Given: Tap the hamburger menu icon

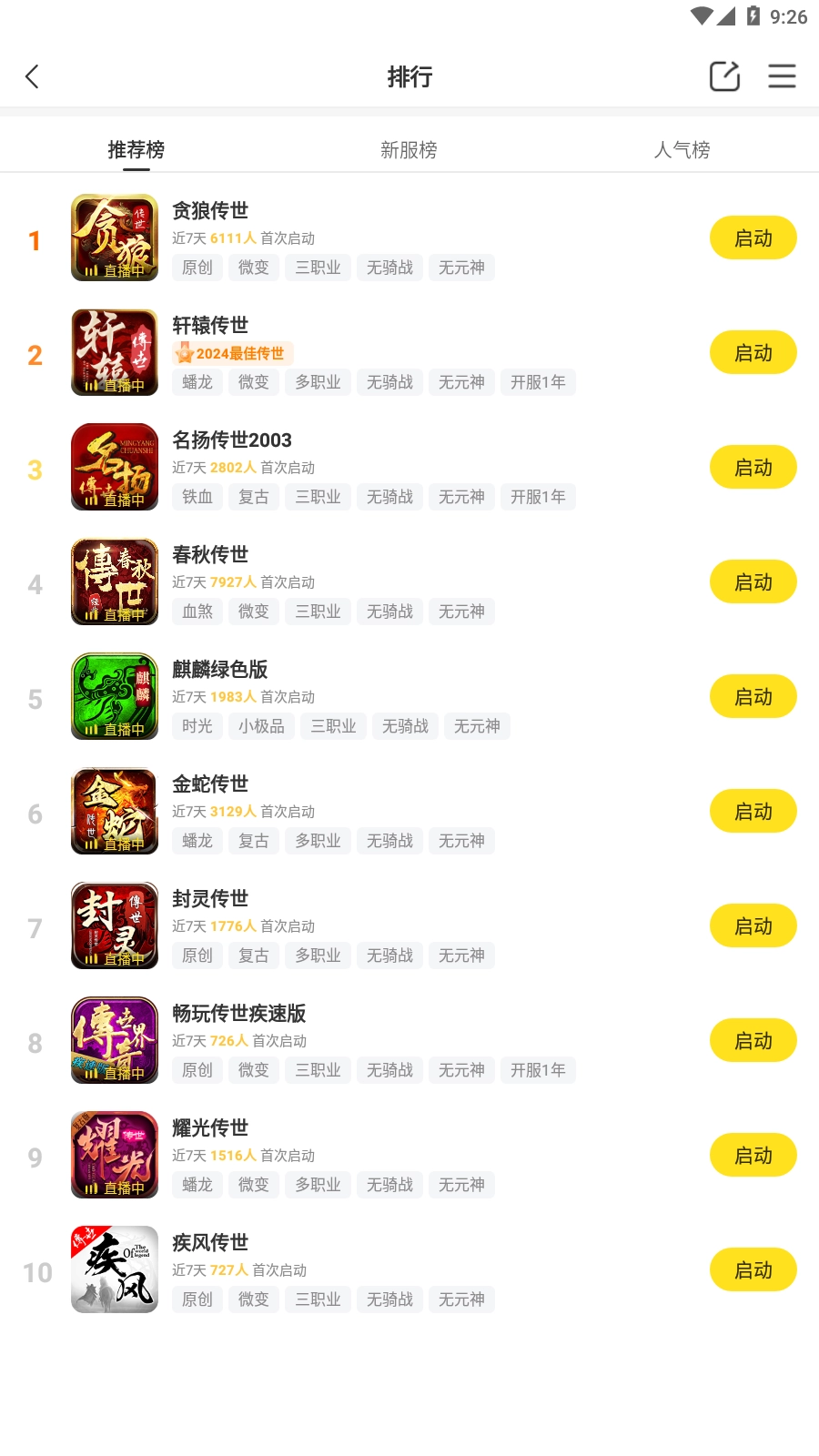Looking at the screenshot, I should coord(782,76).
